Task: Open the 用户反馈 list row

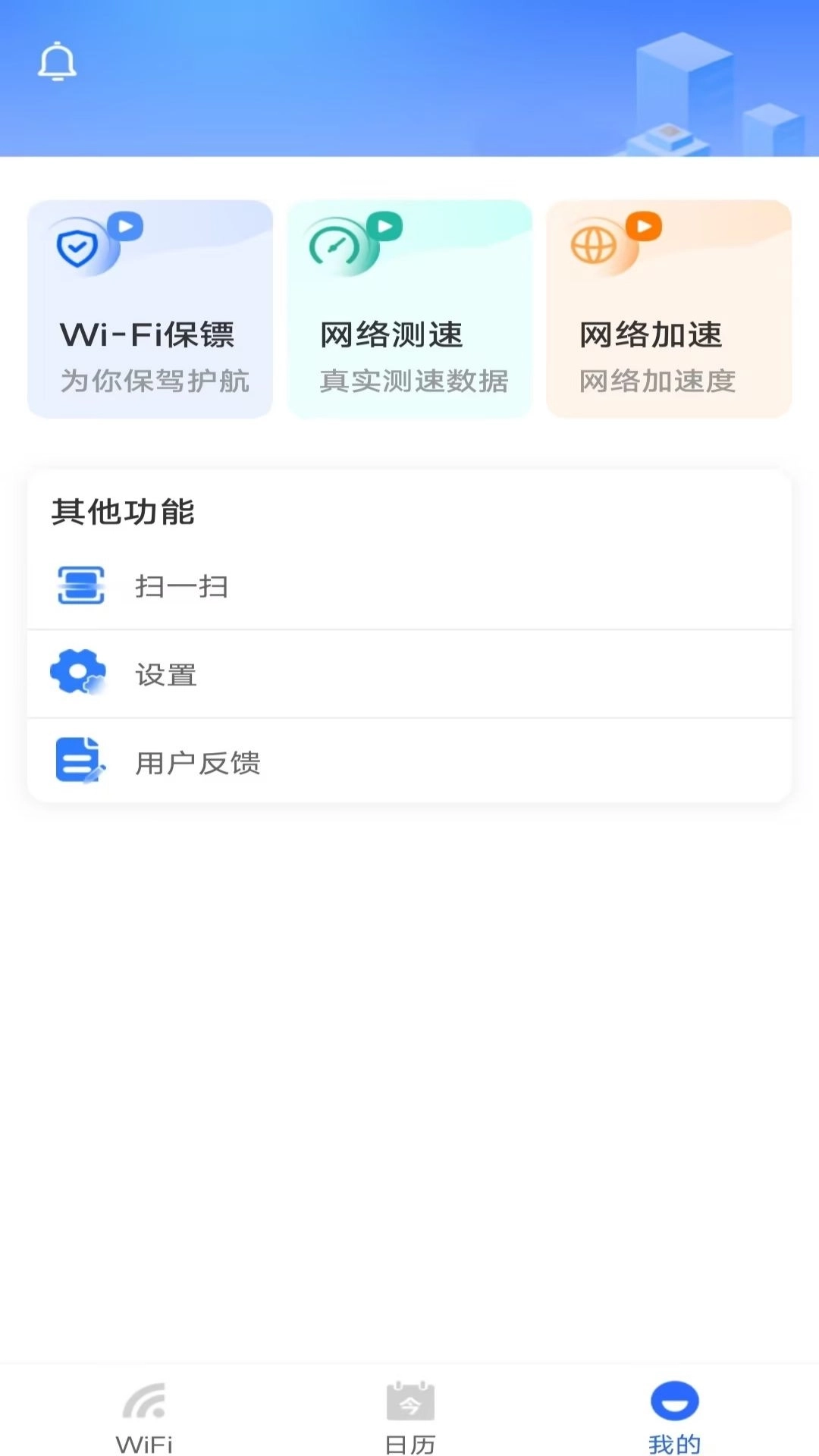Action: pos(409,761)
